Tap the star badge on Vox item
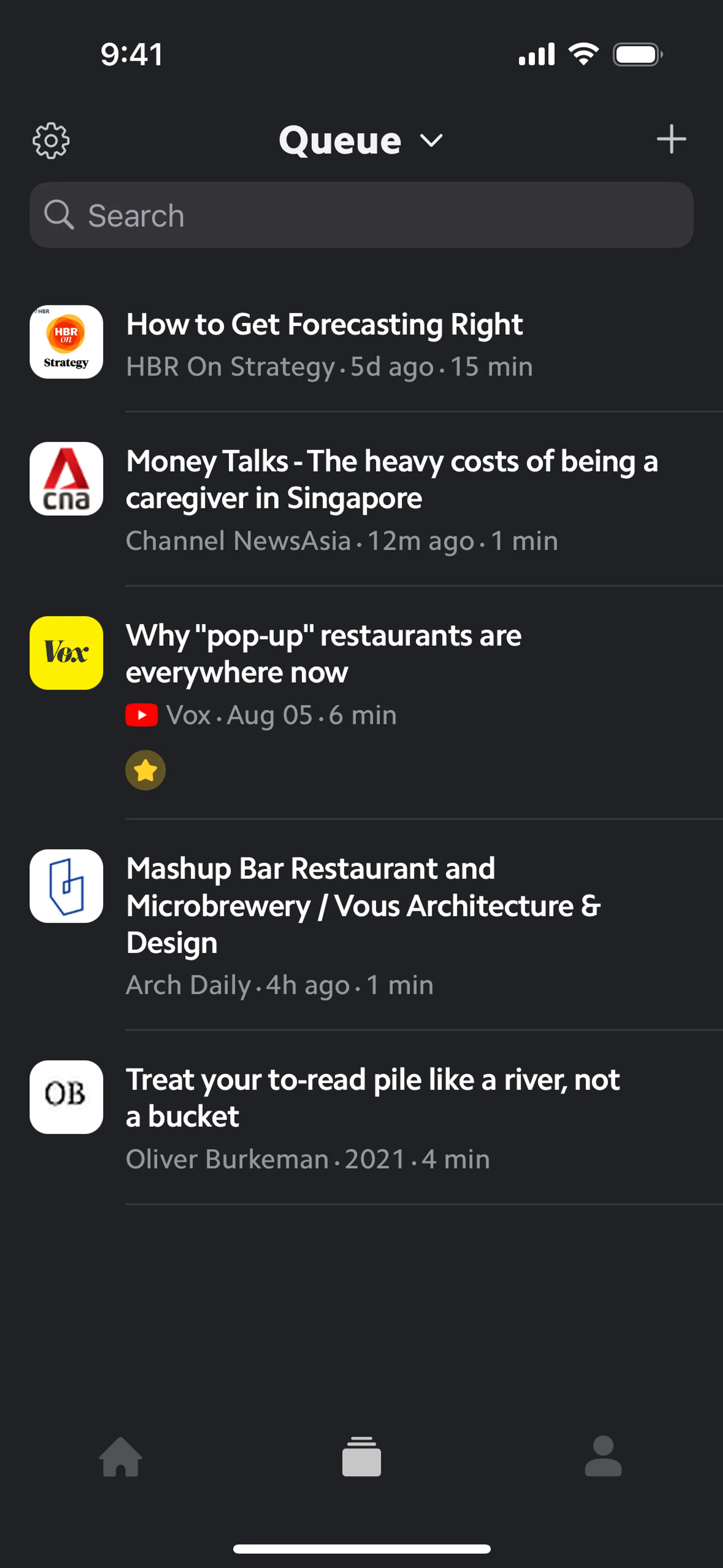This screenshot has width=723, height=1568. (x=145, y=770)
